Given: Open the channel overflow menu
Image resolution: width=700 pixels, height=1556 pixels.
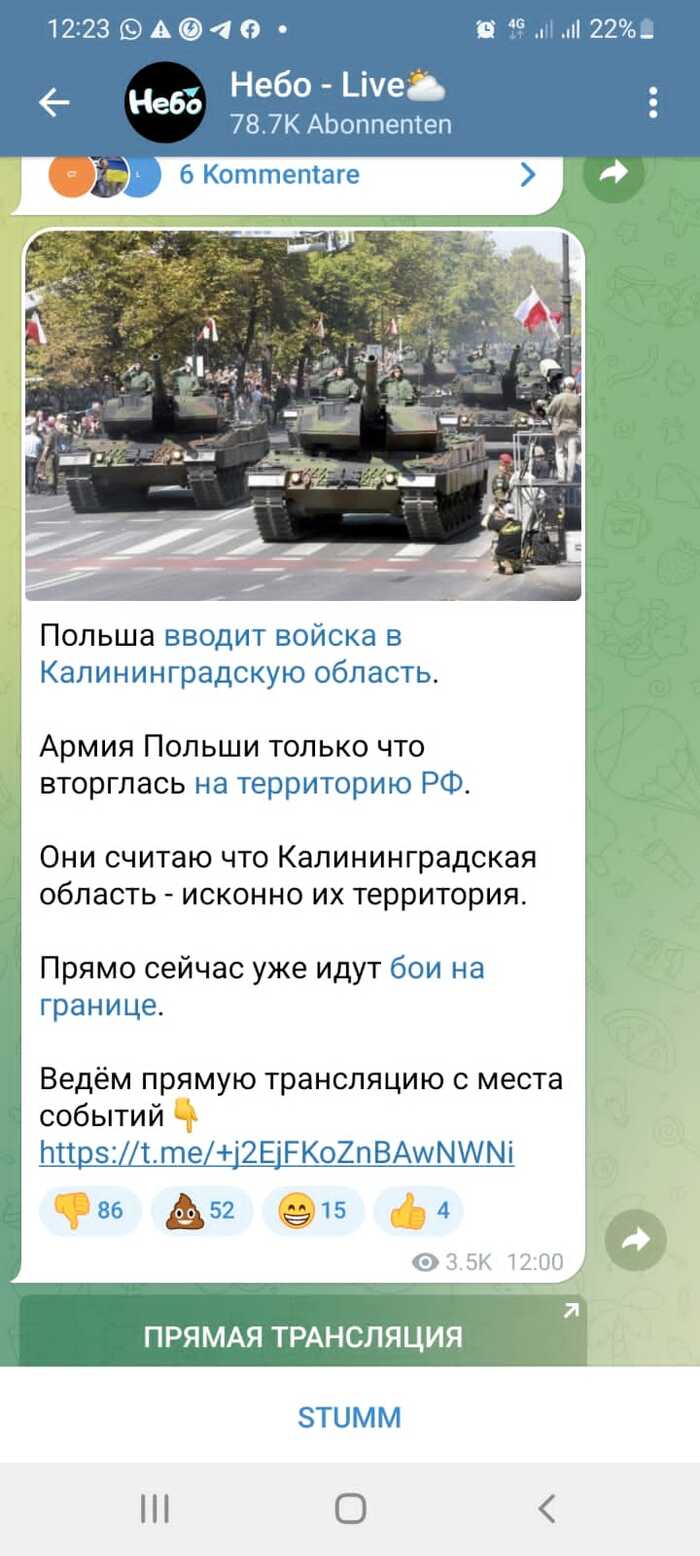Looking at the screenshot, I should pyautogui.click(x=653, y=102).
